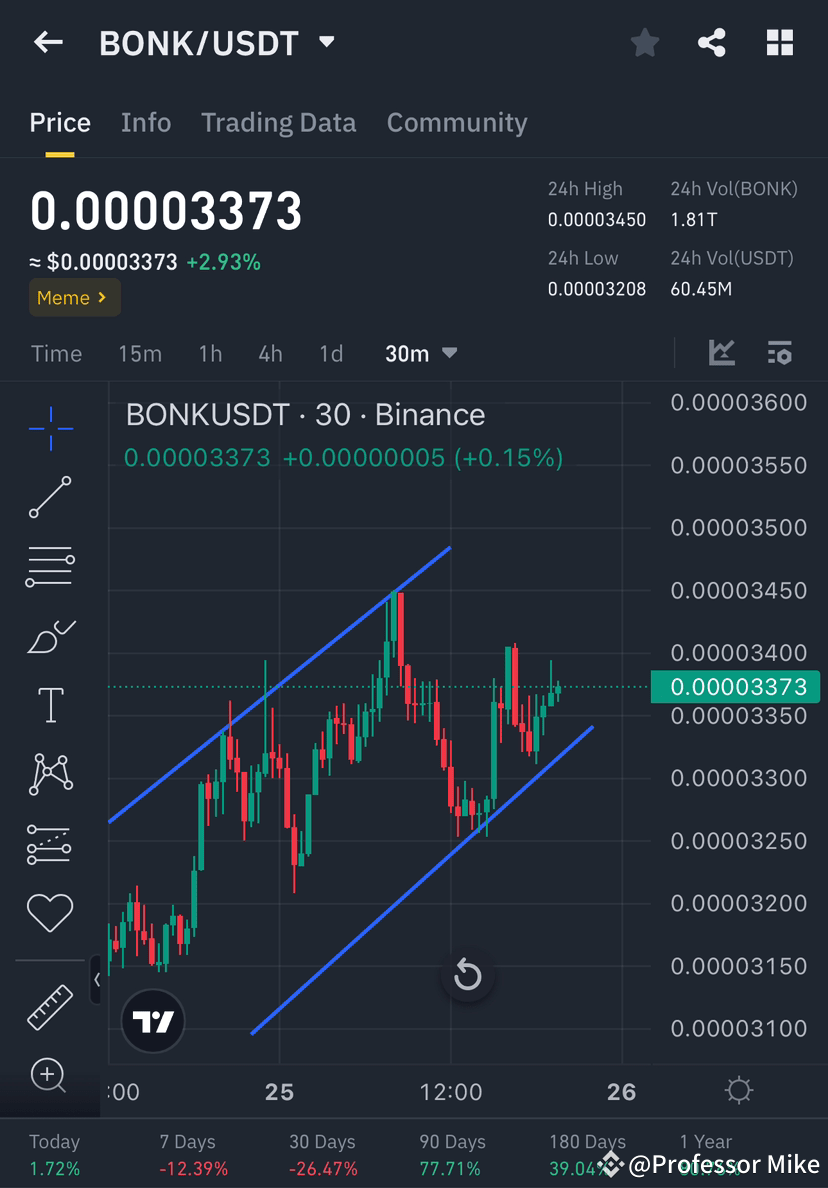Viewport: 828px width, 1188px height.
Task: Open chart settings via the gear icon
Action: [739, 1092]
